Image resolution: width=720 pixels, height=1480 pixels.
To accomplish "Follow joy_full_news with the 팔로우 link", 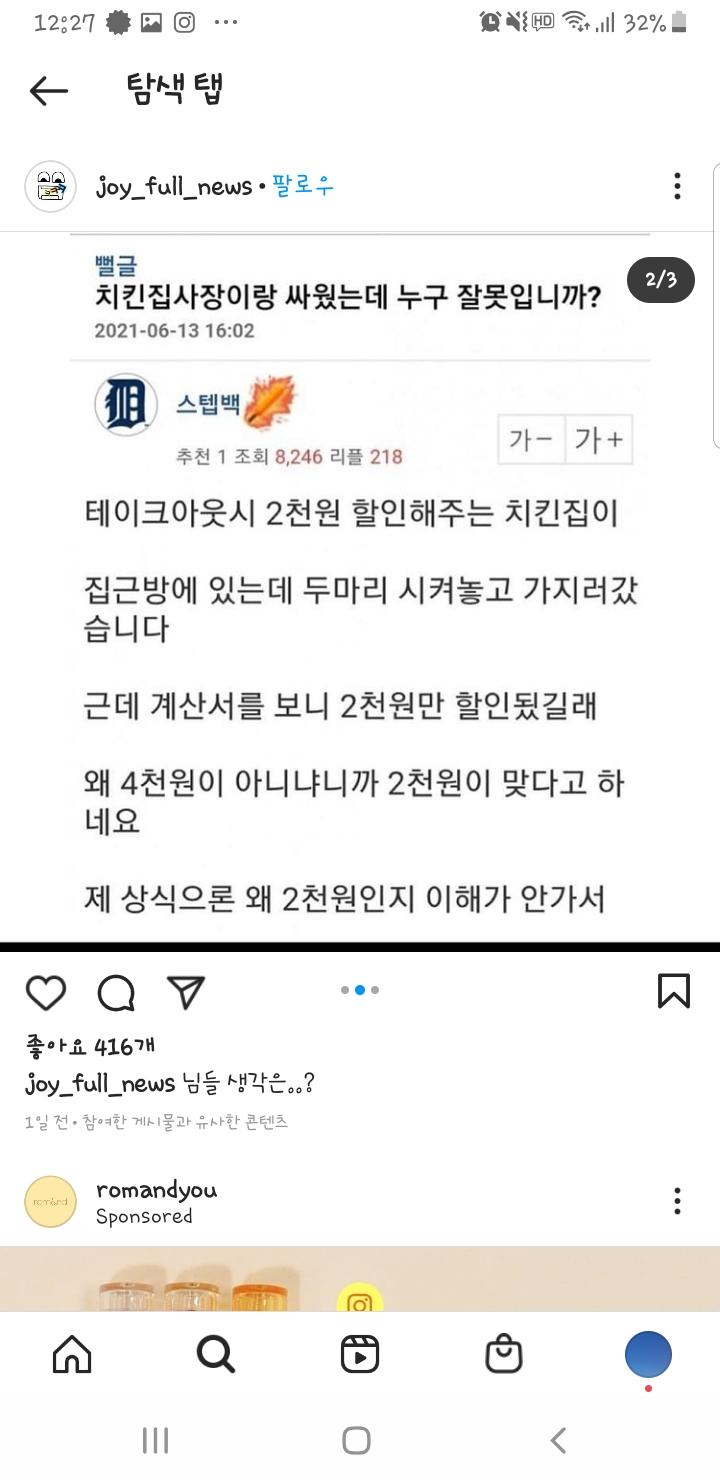I will 303,186.
